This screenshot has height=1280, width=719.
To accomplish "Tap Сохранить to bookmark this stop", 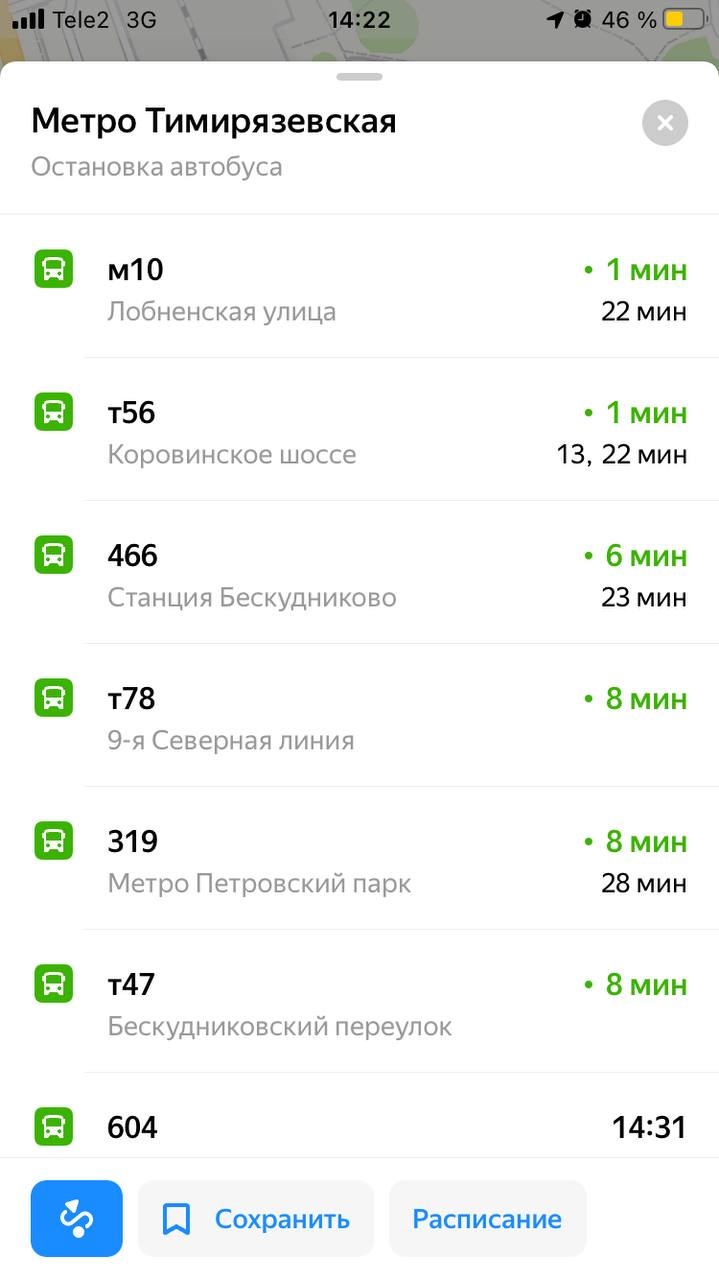I will [256, 1218].
